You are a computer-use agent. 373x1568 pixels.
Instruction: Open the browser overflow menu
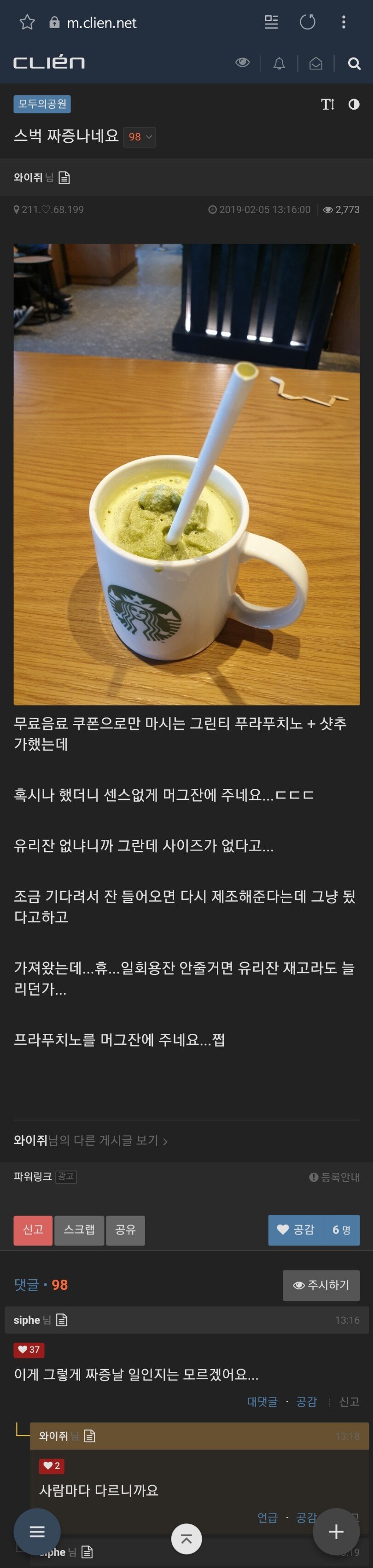344,23
